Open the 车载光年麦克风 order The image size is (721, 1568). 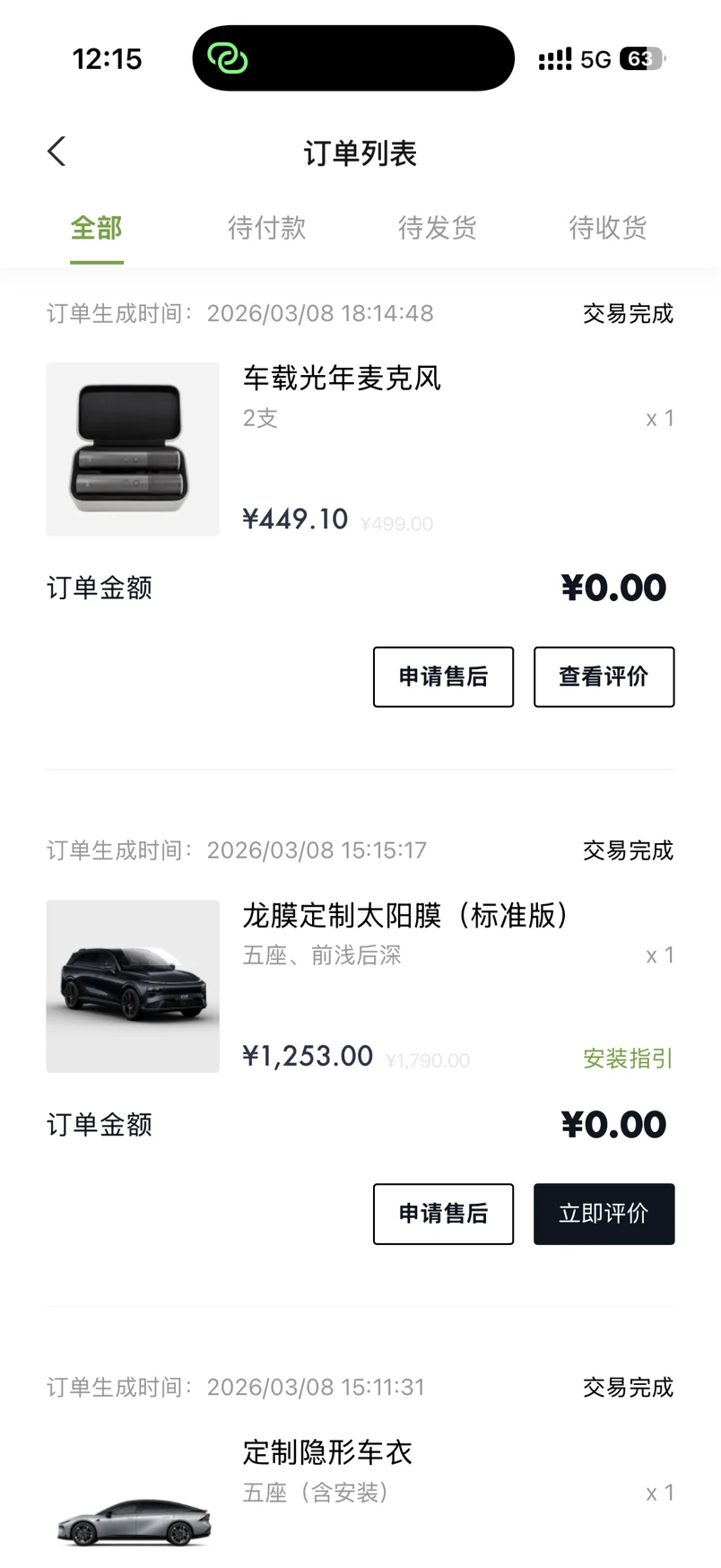coord(342,379)
